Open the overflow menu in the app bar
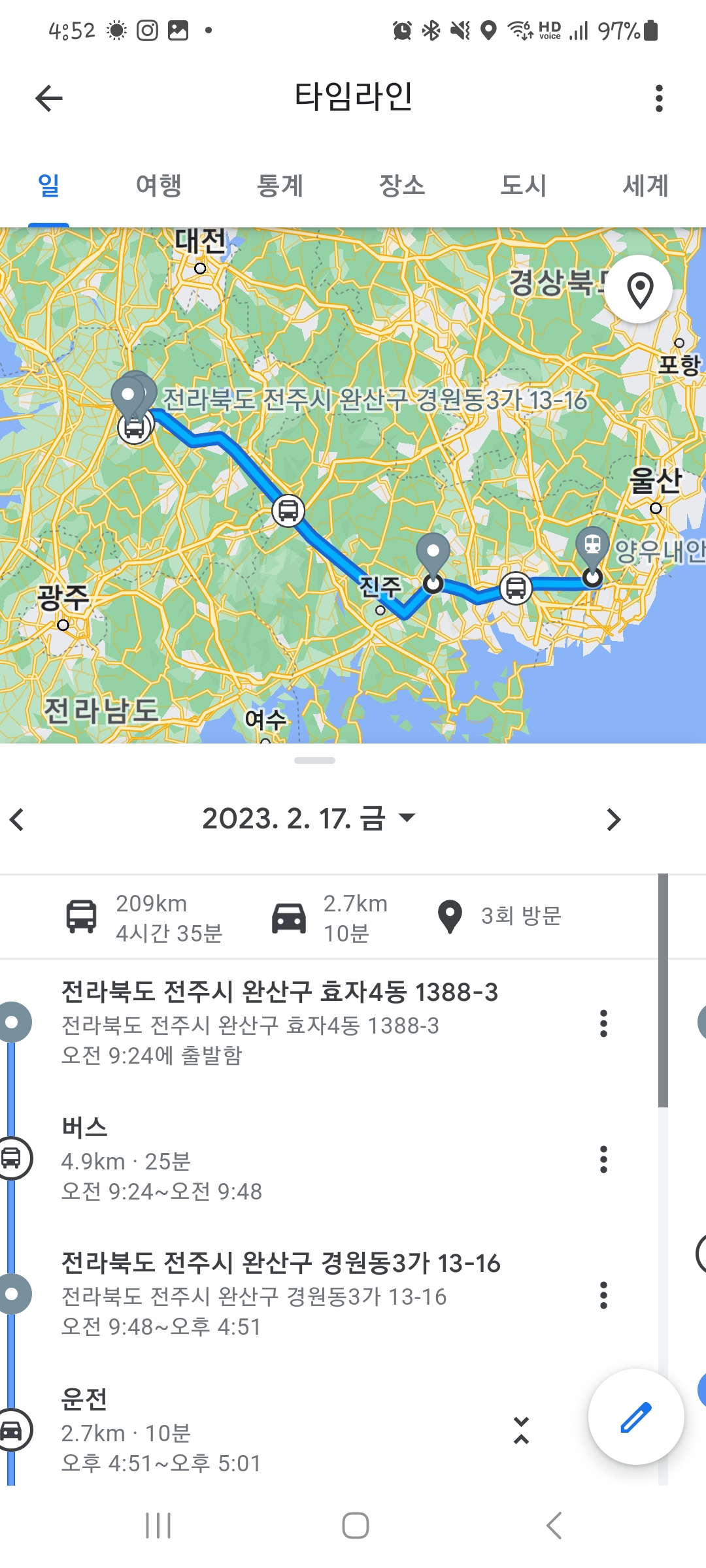Image resolution: width=706 pixels, height=1568 pixels. click(659, 99)
